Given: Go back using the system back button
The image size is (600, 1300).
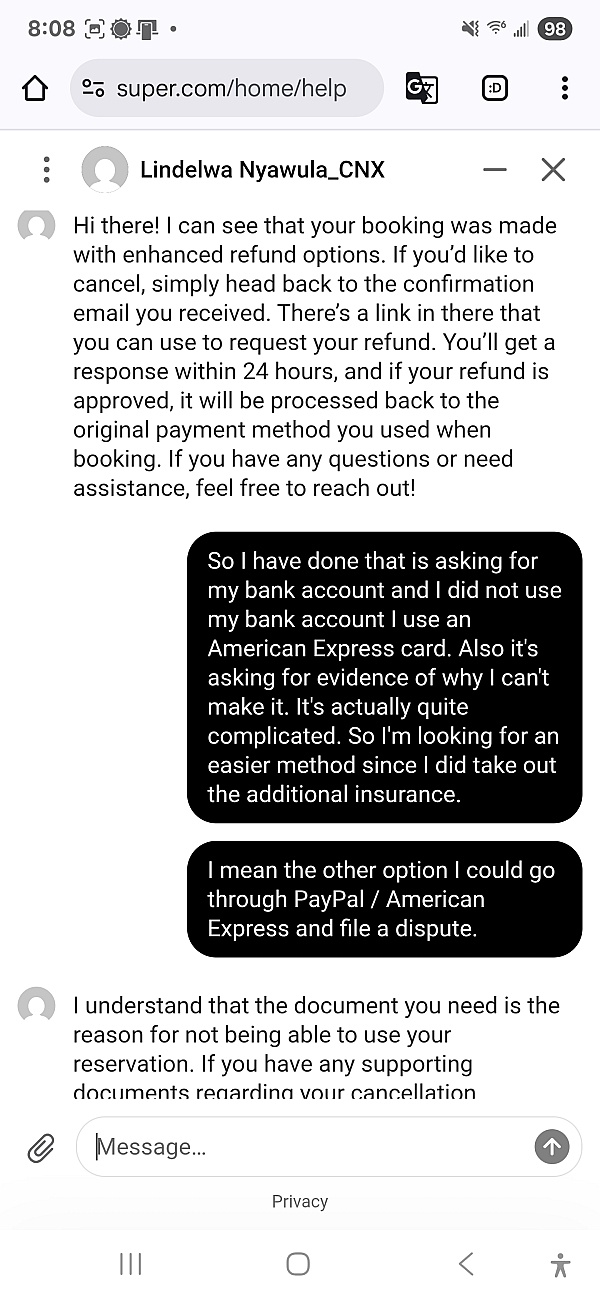Looking at the screenshot, I should (466, 1264).
